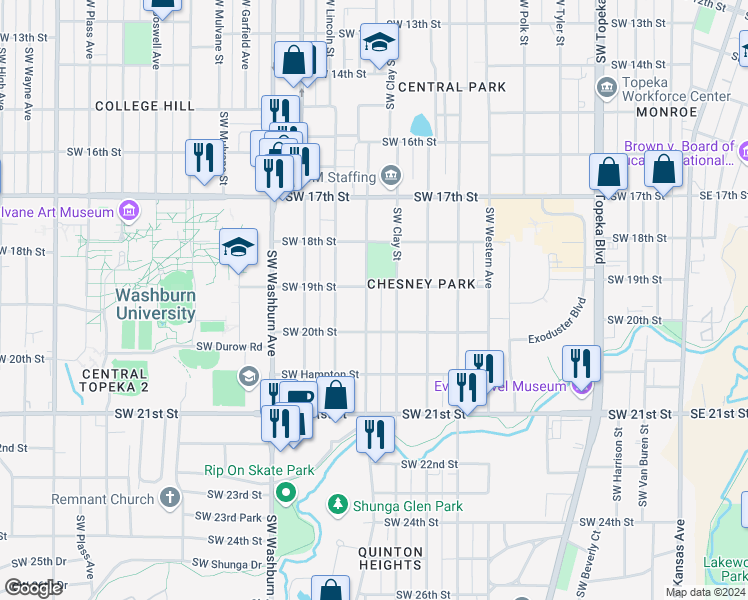Open Washburn University place label

154,304
